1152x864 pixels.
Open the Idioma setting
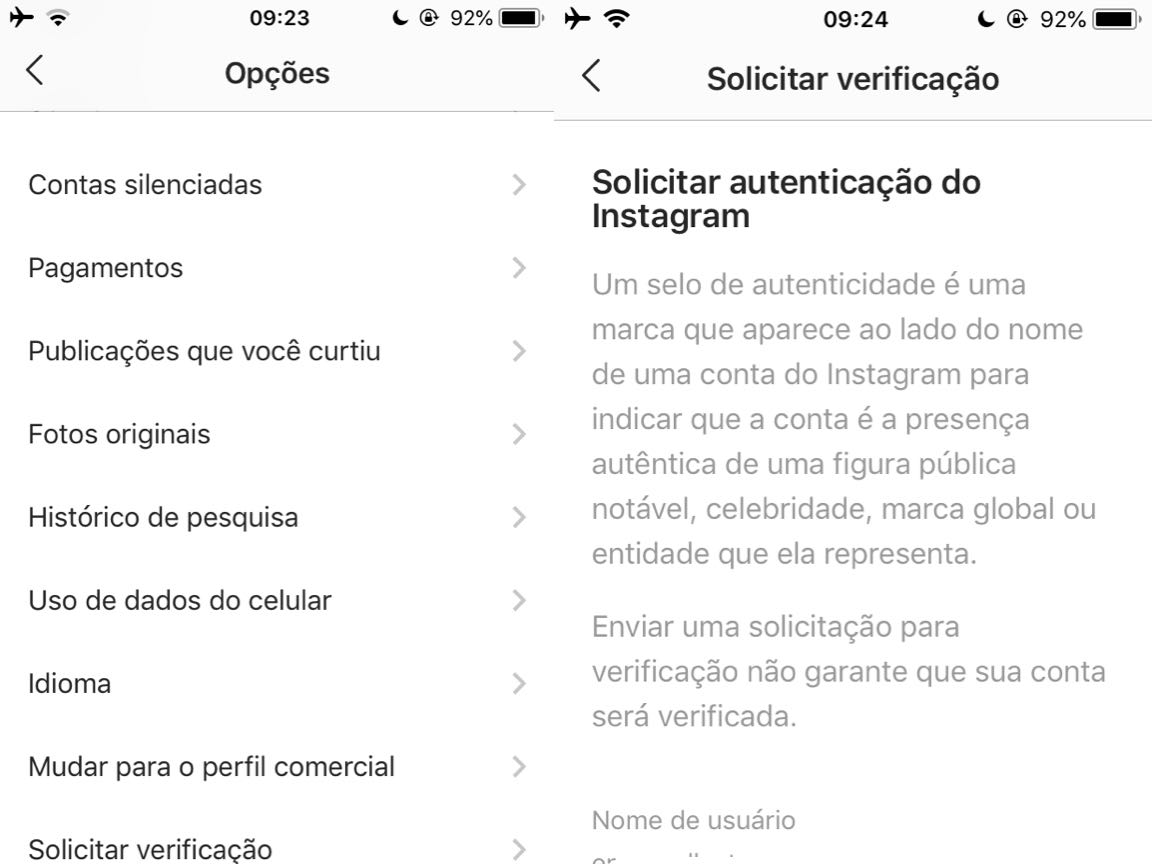(276, 684)
